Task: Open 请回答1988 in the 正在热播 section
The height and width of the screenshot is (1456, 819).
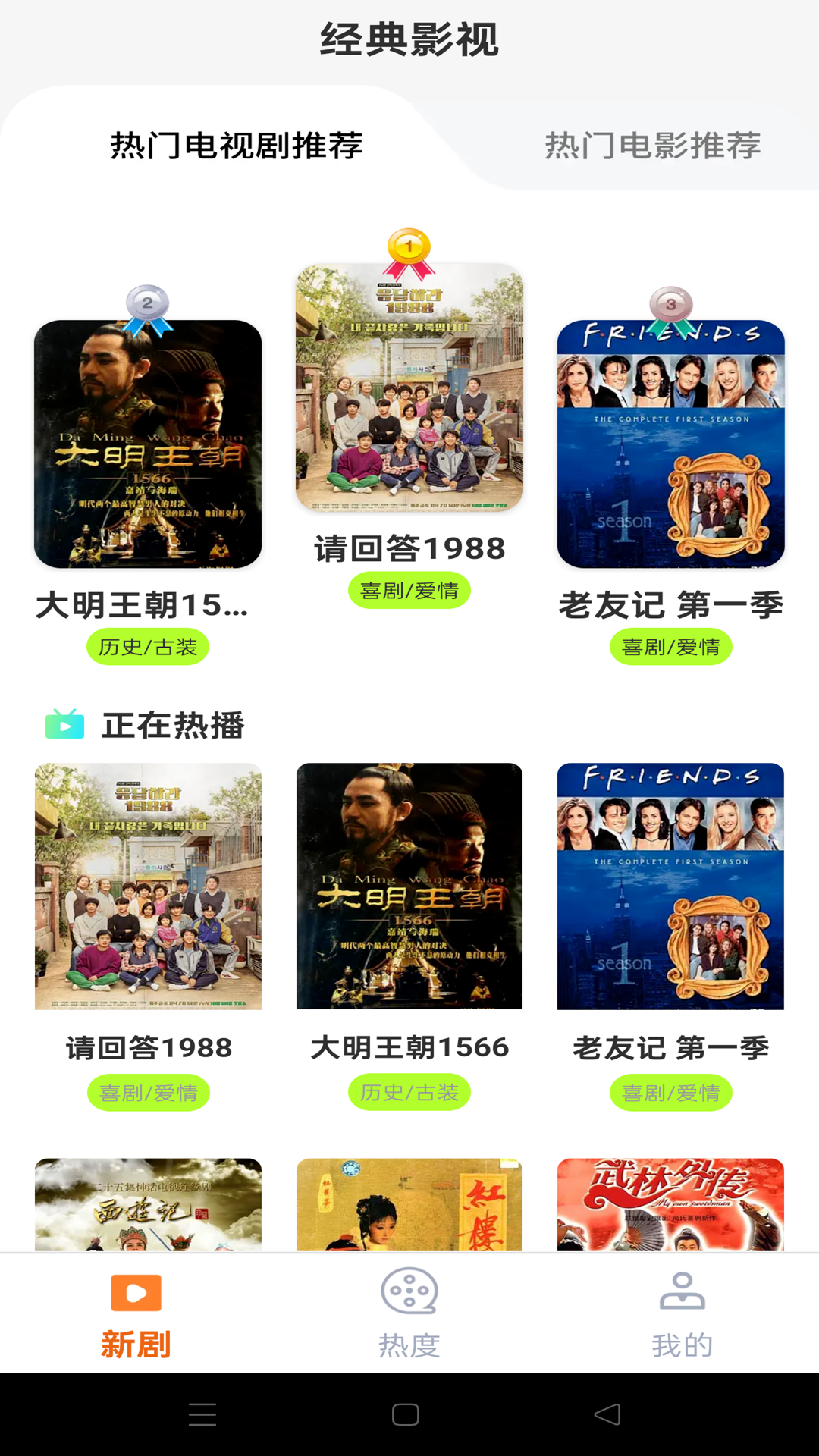Action: pyautogui.click(x=148, y=886)
